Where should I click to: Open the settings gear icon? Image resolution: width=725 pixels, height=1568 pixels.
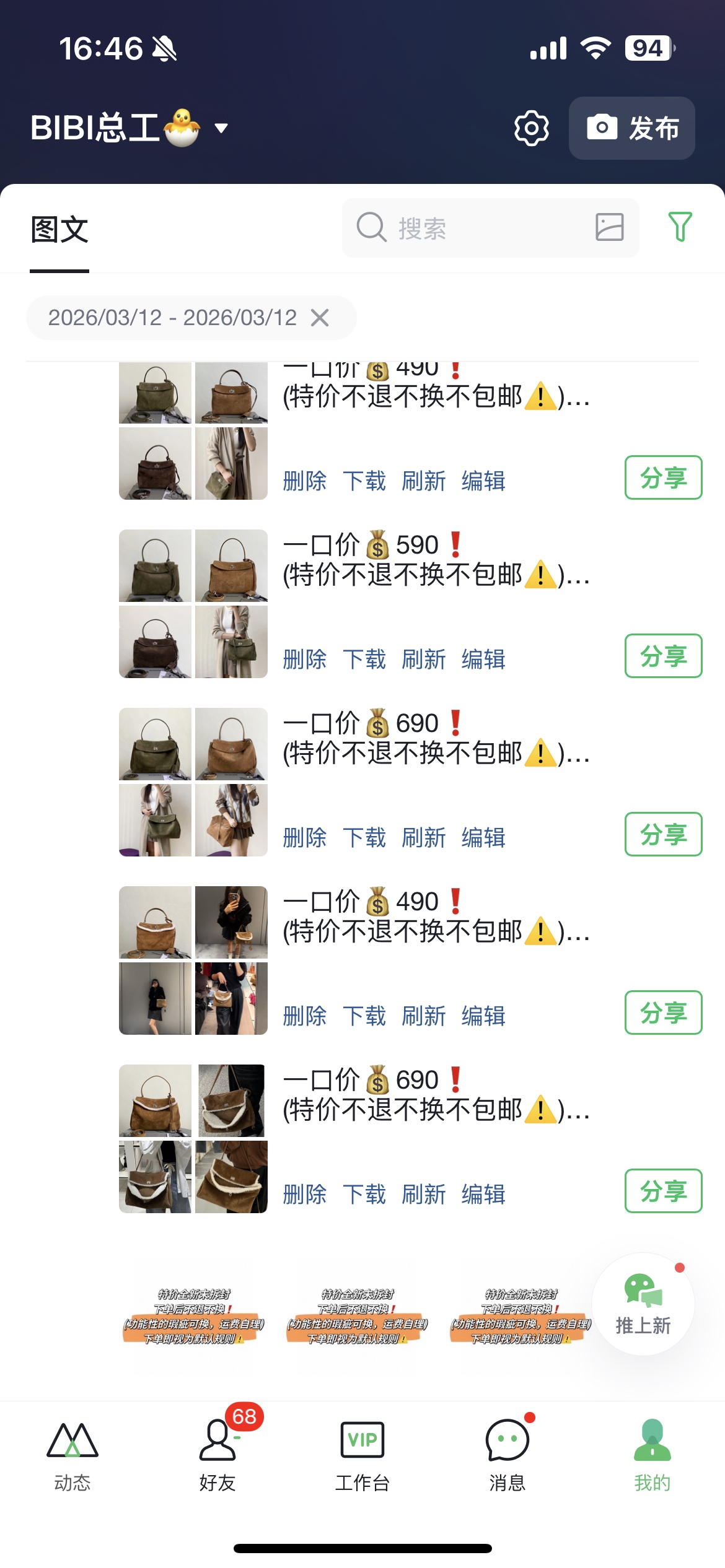[x=531, y=128]
